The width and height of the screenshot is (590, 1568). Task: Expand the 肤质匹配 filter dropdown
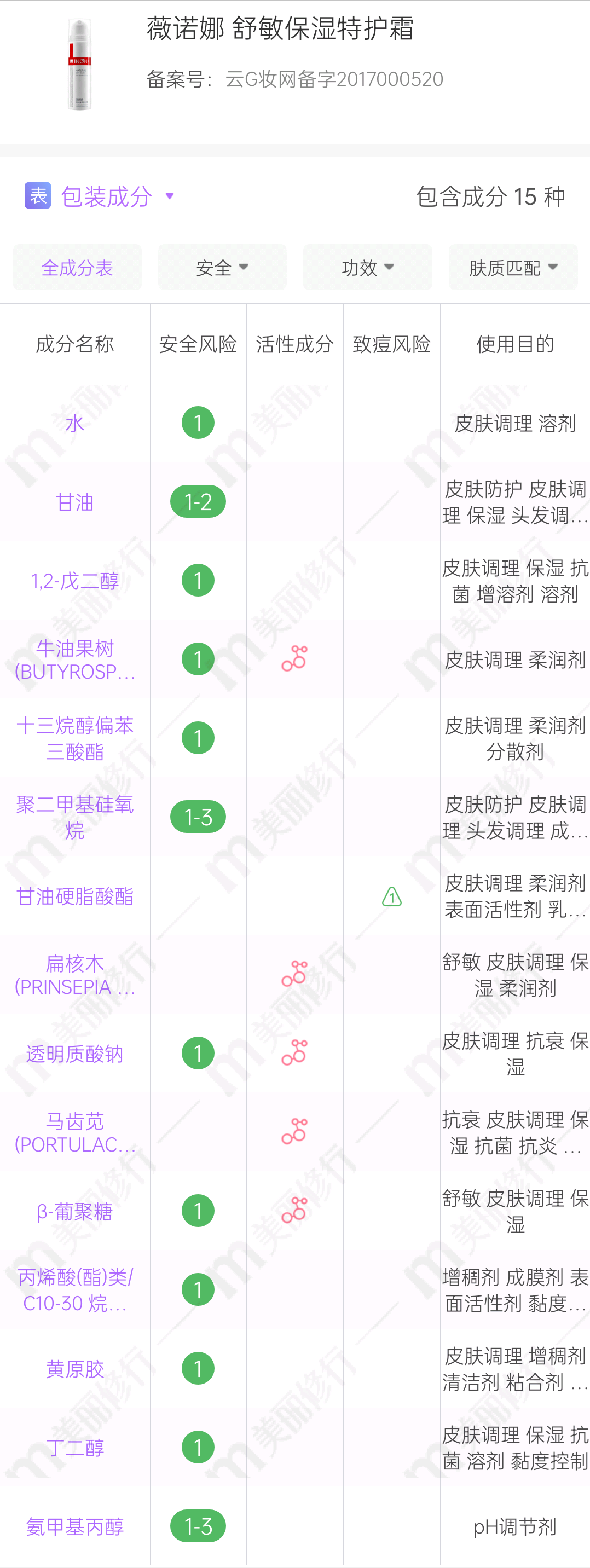coord(513,268)
